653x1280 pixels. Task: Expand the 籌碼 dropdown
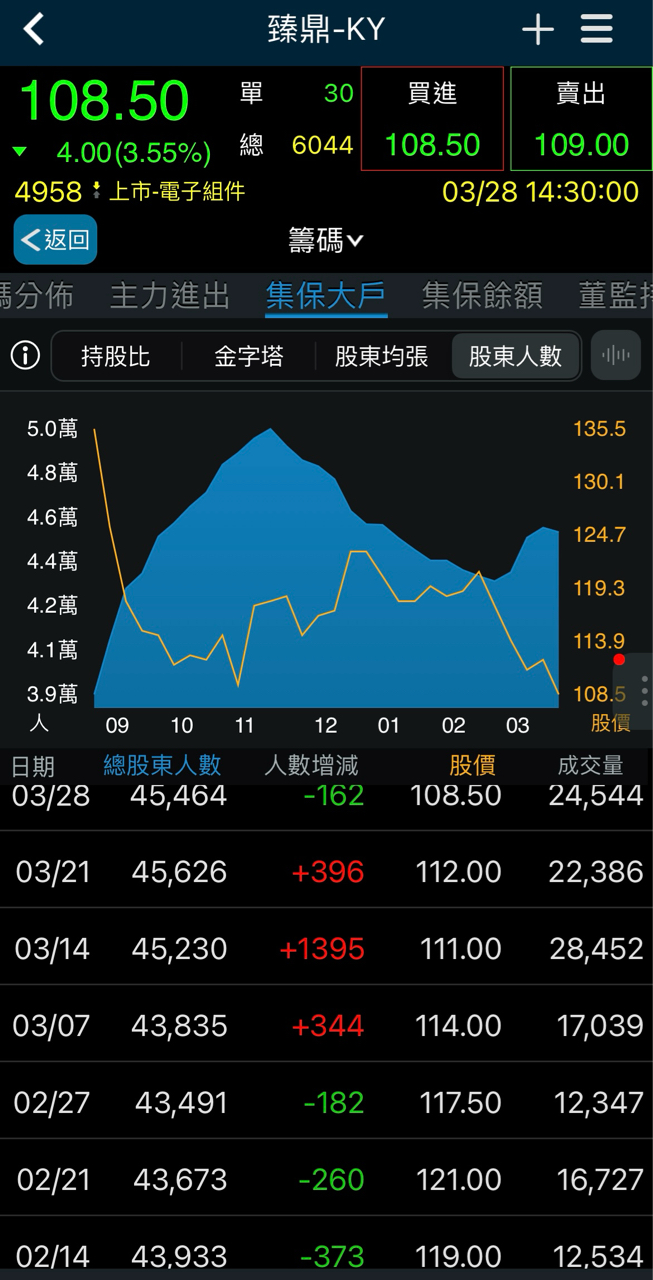[326, 240]
